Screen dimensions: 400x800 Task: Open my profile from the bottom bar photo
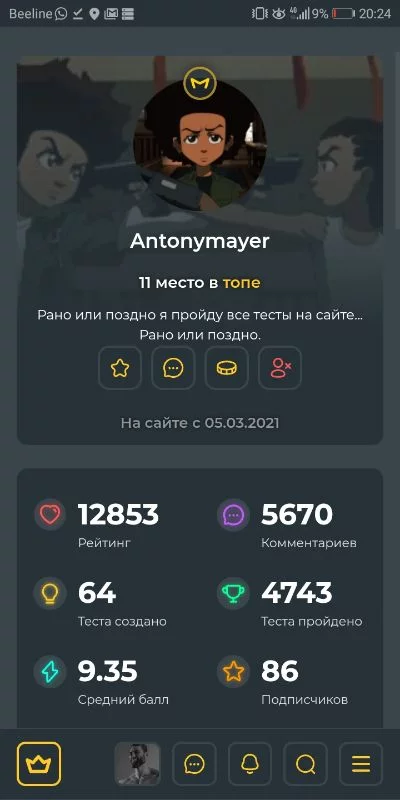137,764
